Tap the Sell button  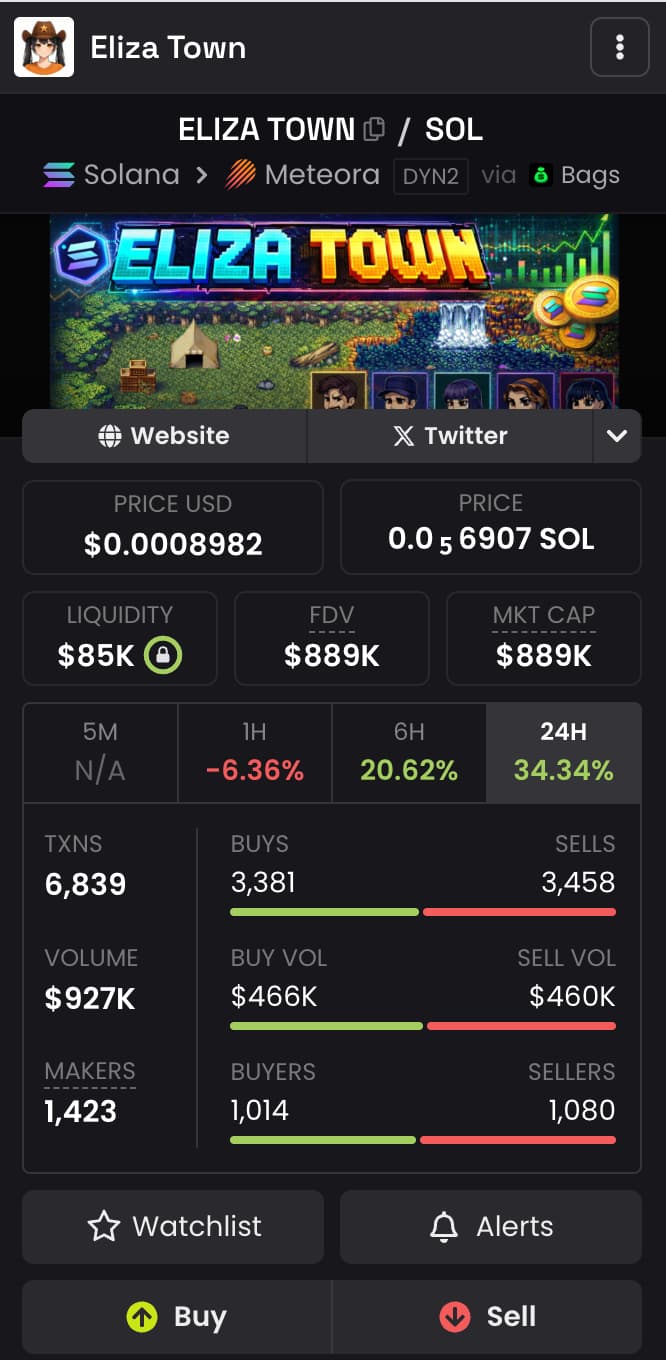click(x=487, y=1317)
